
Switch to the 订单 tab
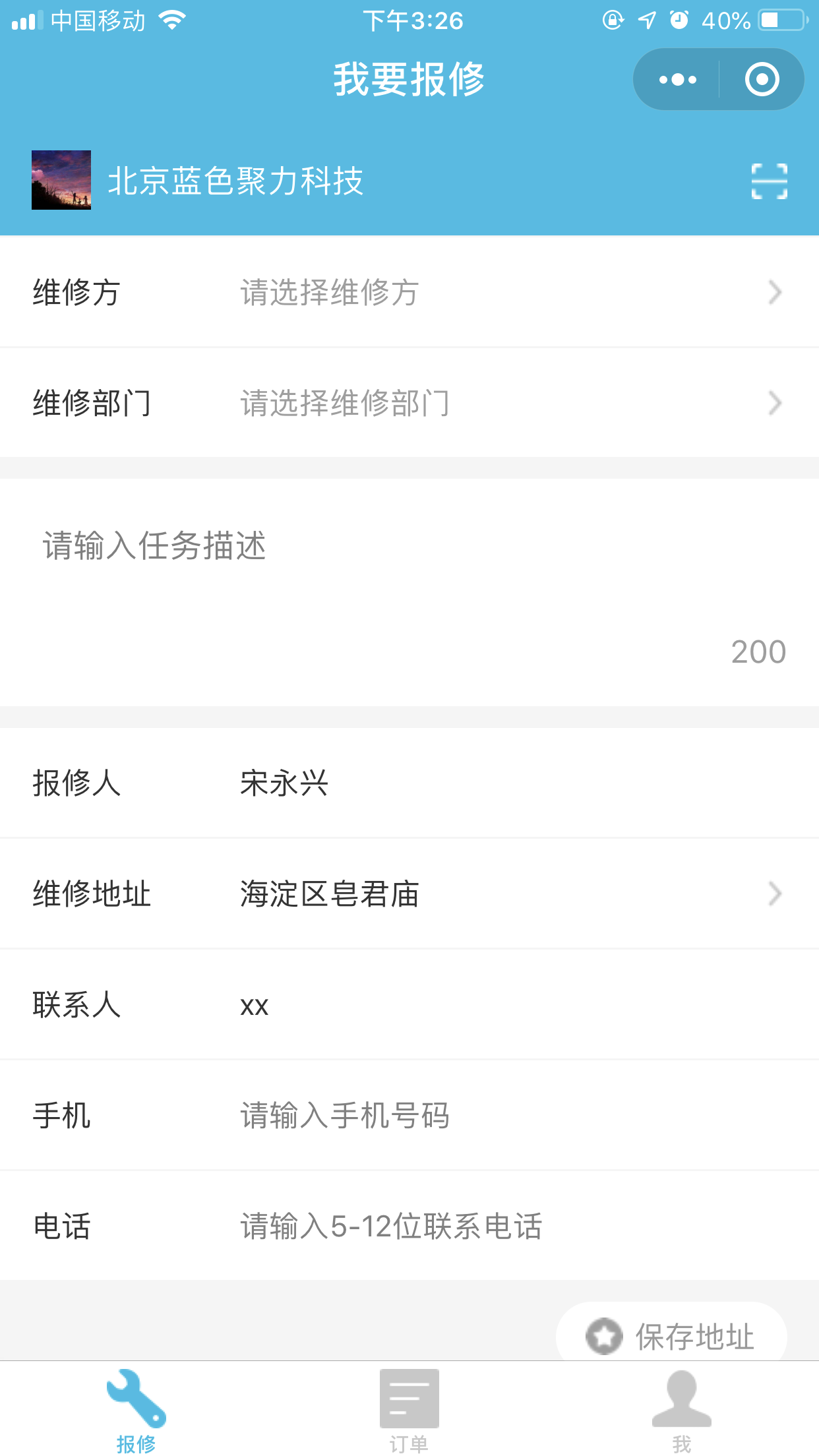(x=409, y=1410)
